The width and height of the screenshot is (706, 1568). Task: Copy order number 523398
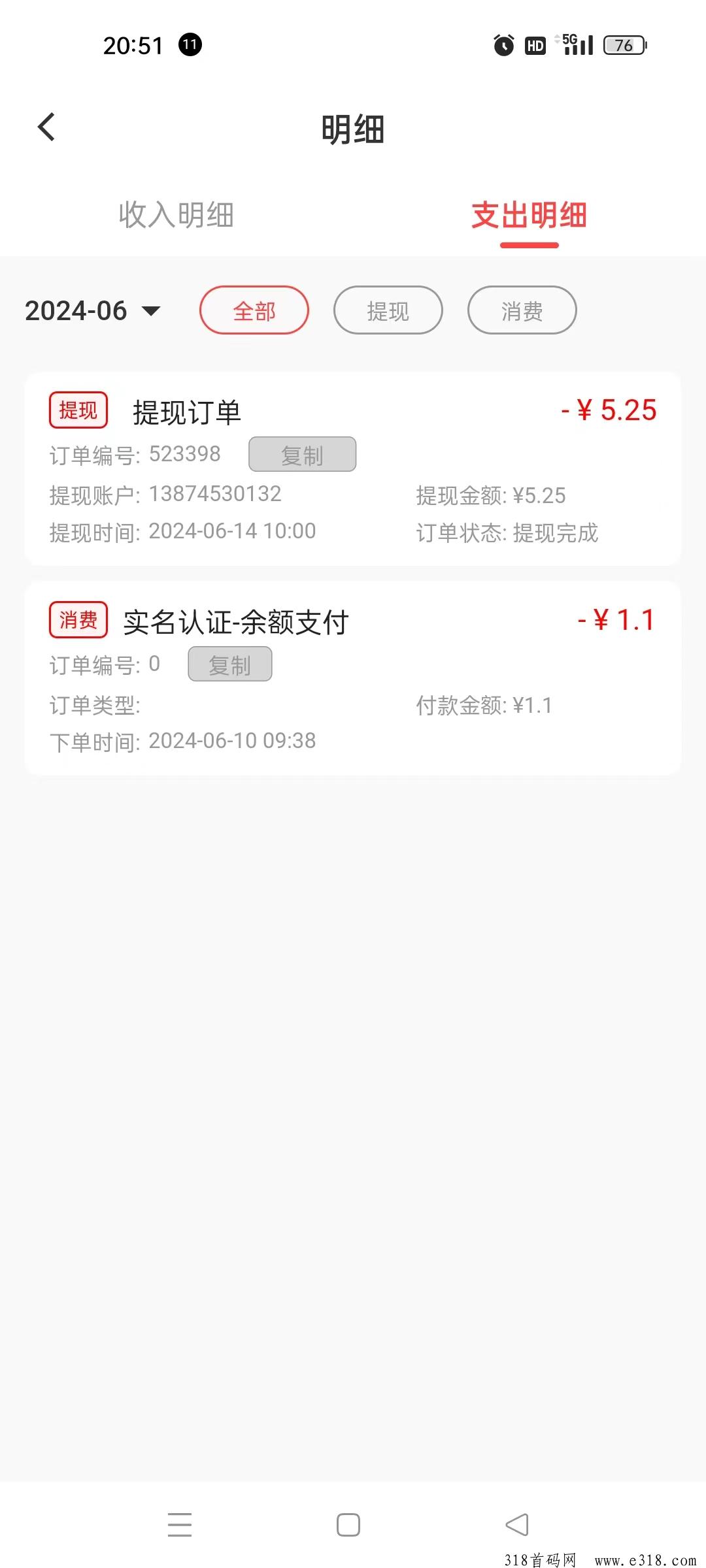click(x=302, y=454)
